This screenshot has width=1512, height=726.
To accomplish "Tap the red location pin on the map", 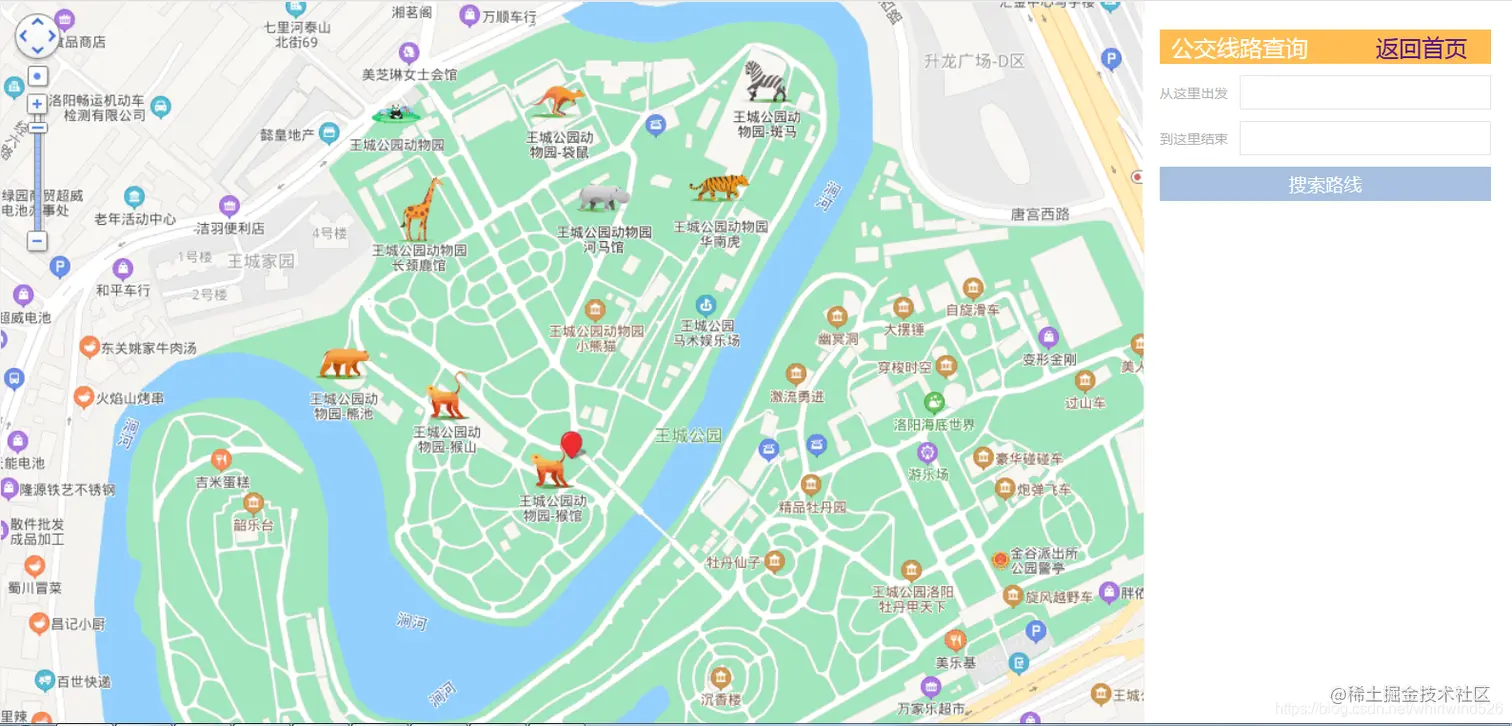I will point(571,445).
